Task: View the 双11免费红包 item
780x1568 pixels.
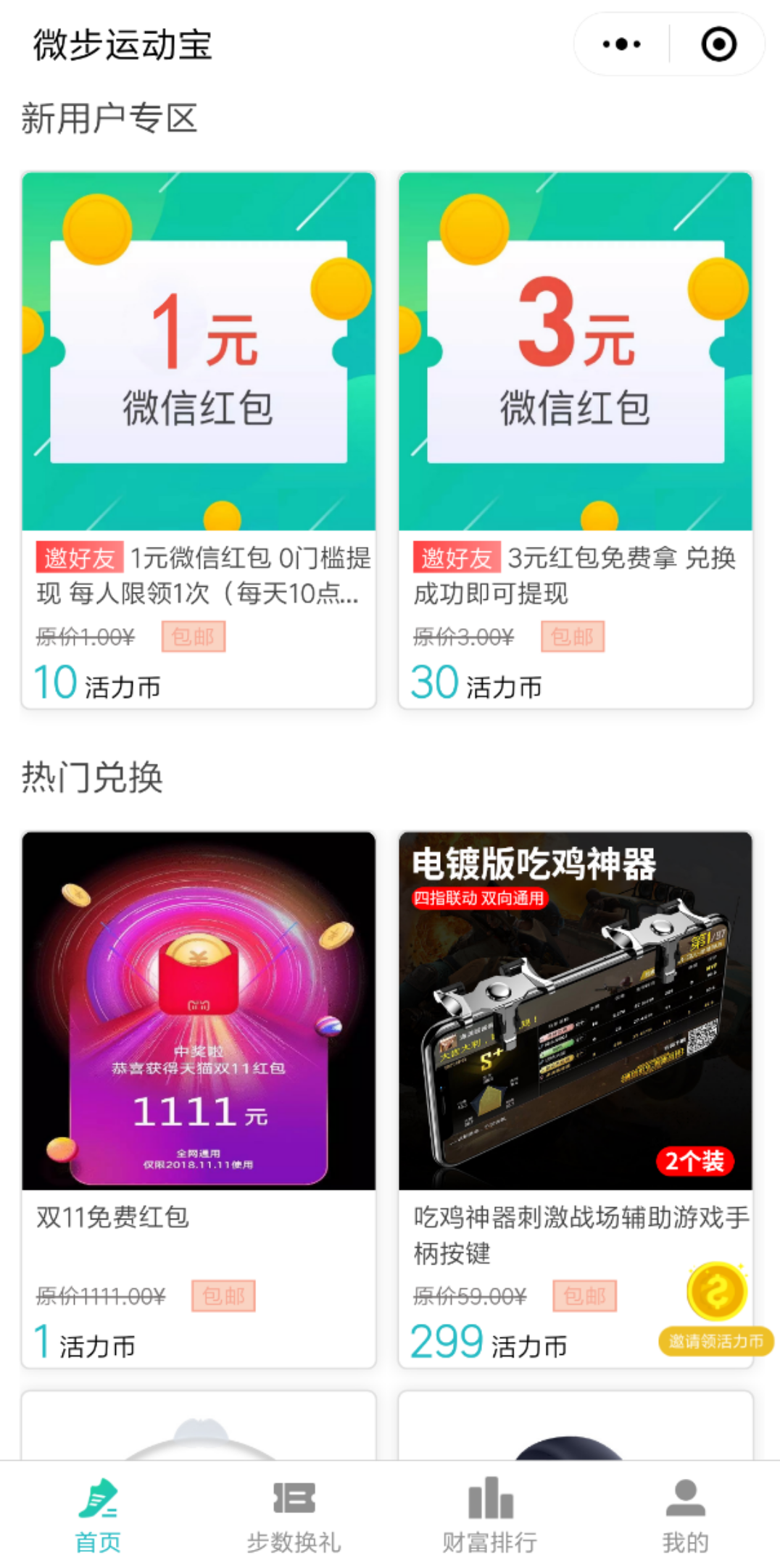Action: (199, 1099)
